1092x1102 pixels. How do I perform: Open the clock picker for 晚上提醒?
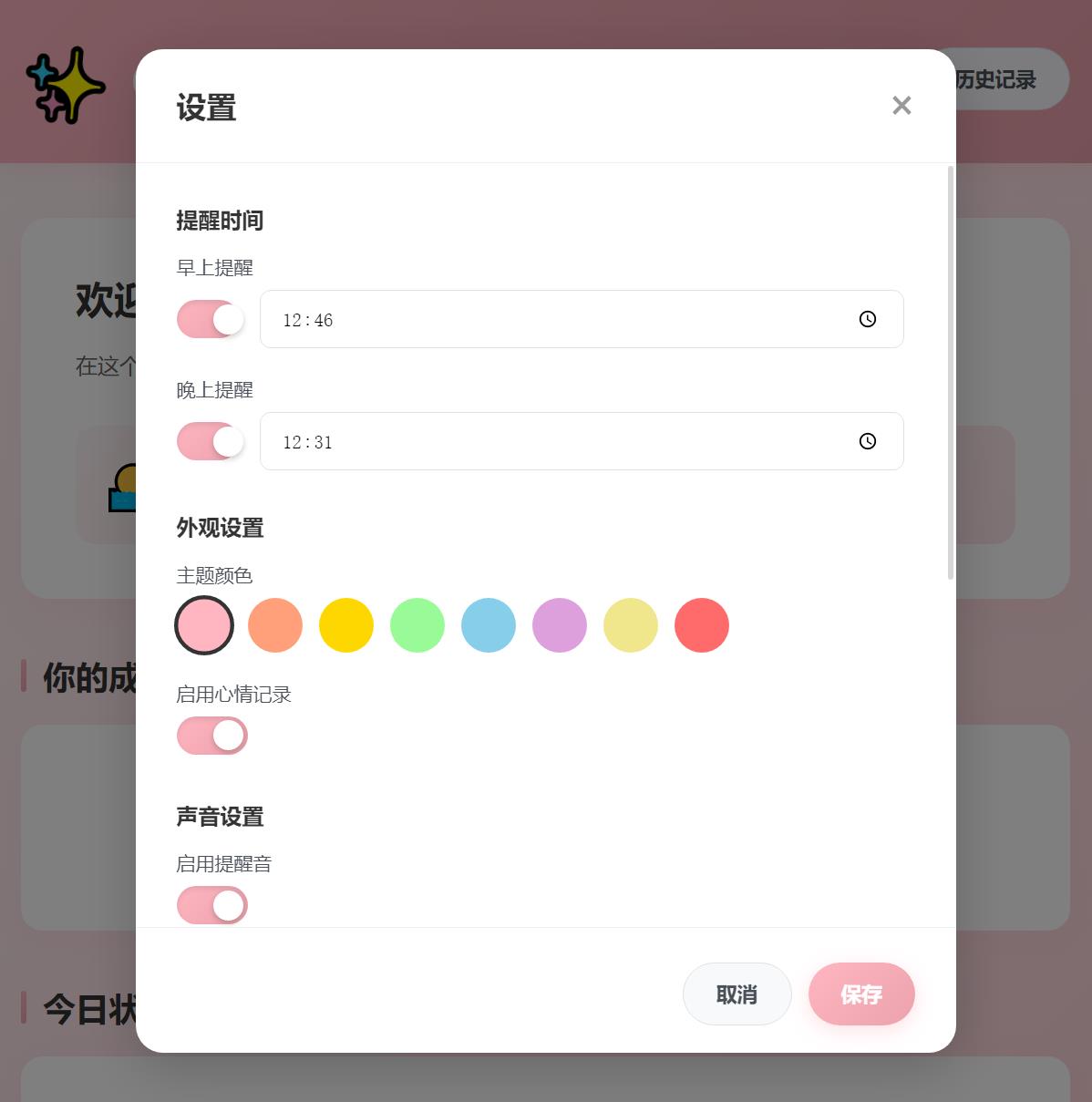(868, 441)
